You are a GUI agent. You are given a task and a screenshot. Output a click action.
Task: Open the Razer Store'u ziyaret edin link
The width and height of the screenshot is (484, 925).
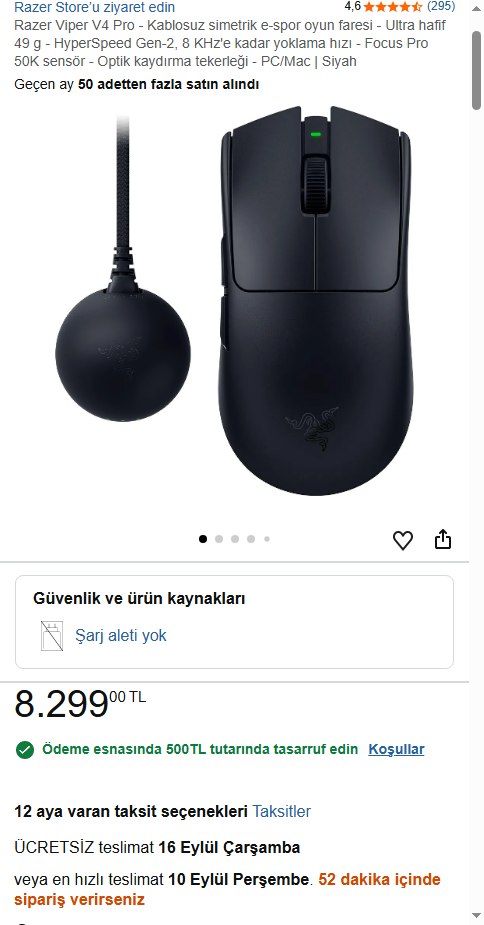(x=94, y=8)
